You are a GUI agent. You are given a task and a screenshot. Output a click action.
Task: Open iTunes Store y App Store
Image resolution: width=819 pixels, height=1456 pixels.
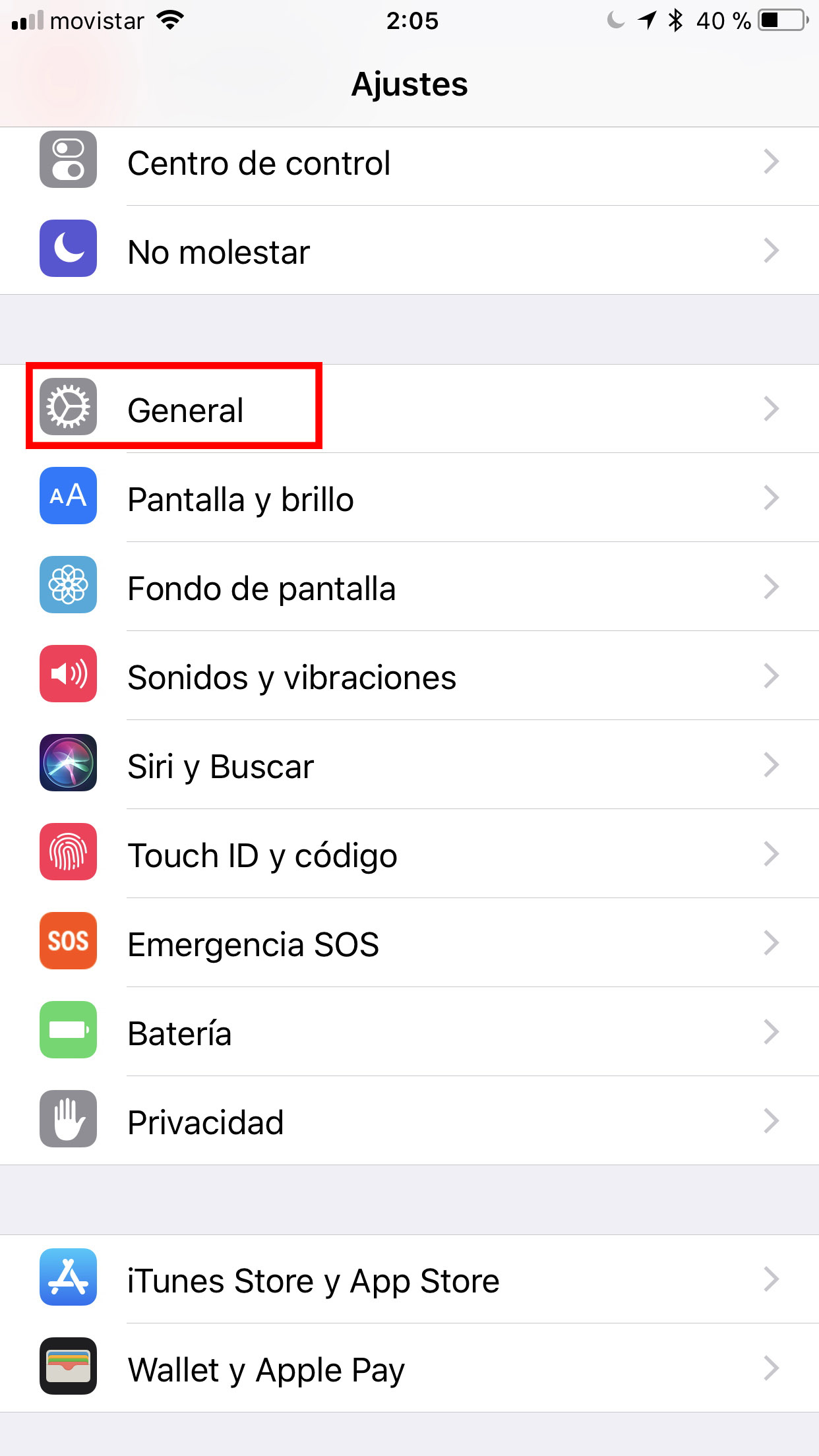409,1279
